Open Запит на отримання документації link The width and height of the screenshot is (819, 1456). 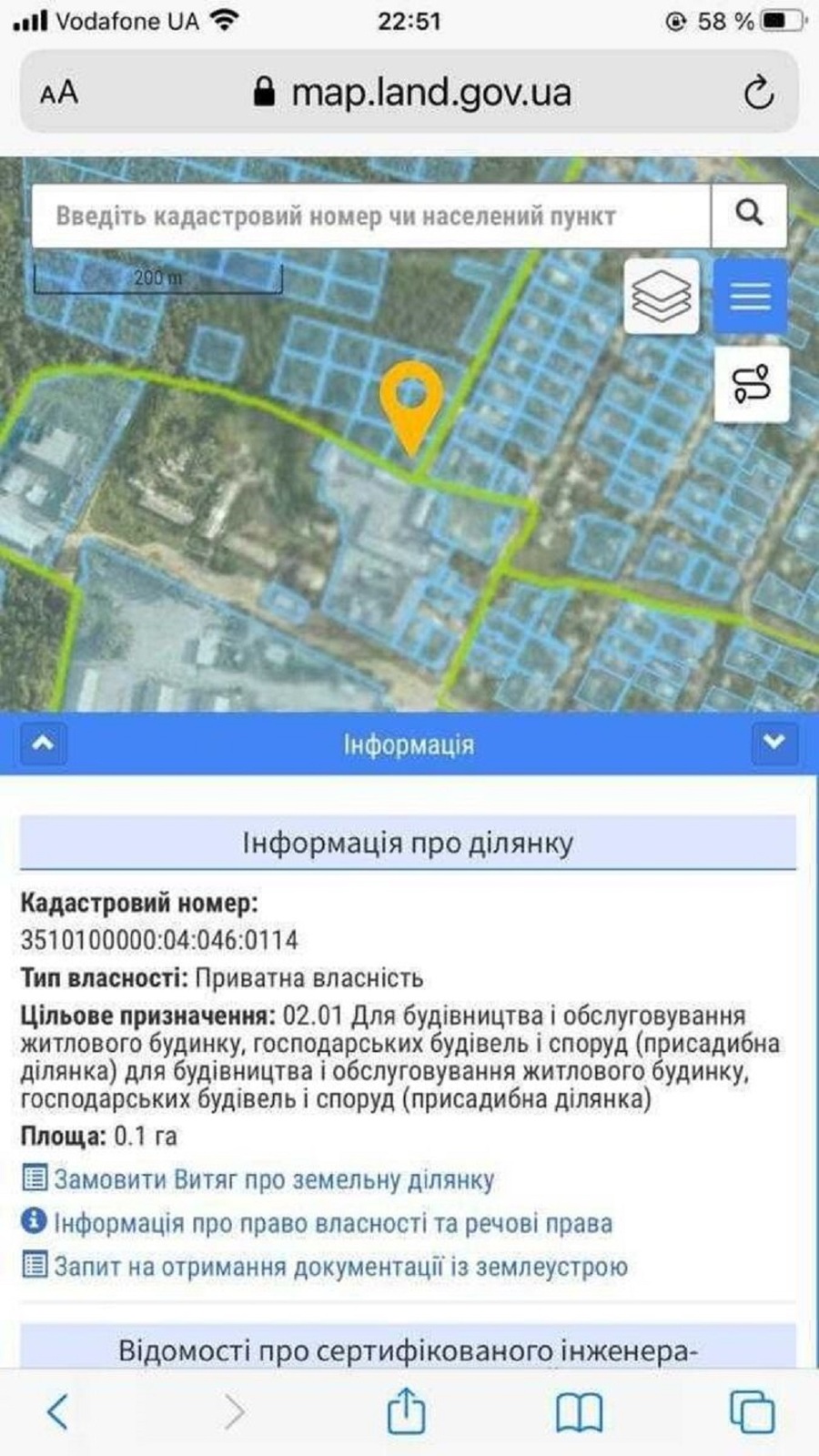point(339,1267)
